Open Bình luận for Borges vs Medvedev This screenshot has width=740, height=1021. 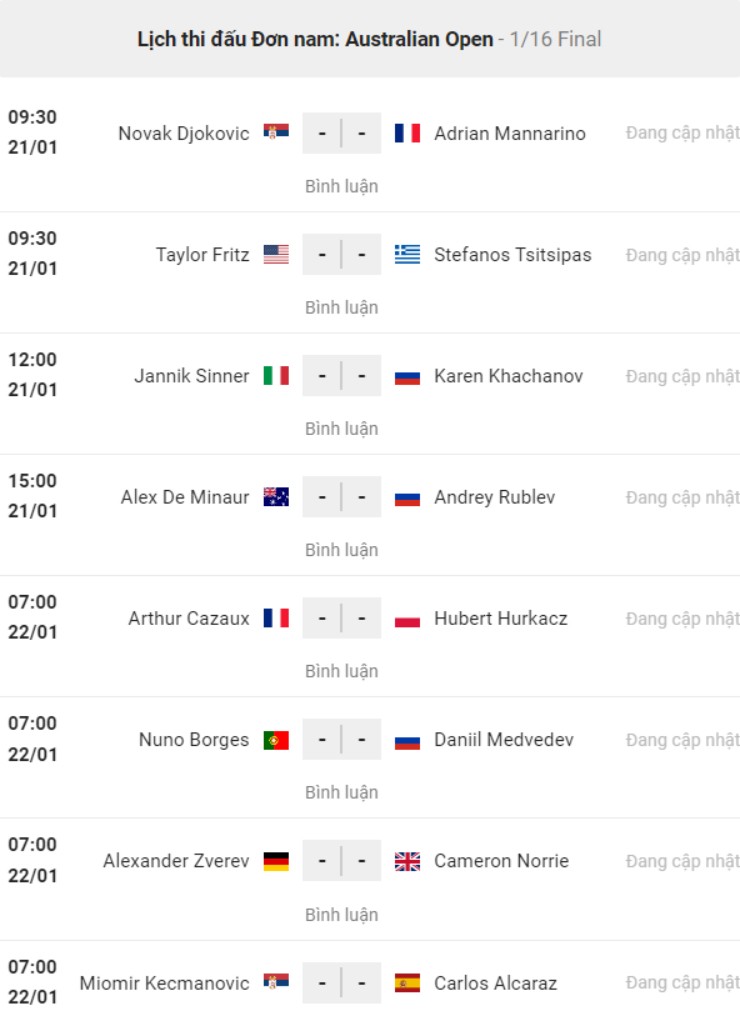[x=341, y=792]
